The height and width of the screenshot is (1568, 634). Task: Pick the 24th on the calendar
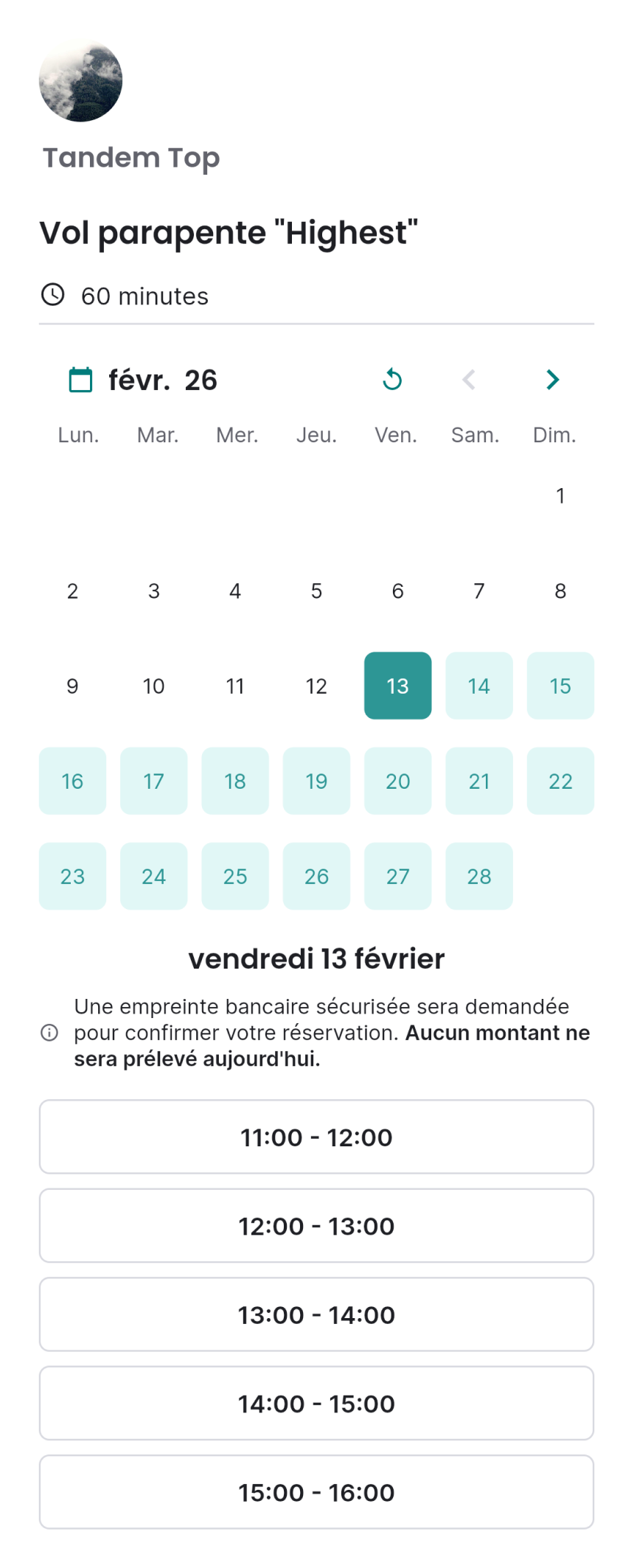[x=153, y=876]
